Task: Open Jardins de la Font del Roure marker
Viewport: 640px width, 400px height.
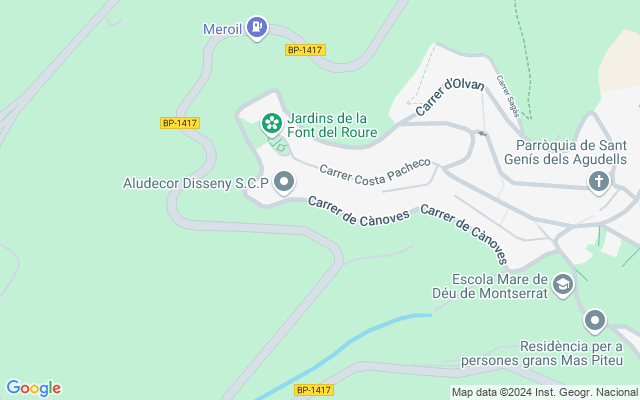Action: click(x=271, y=123)
